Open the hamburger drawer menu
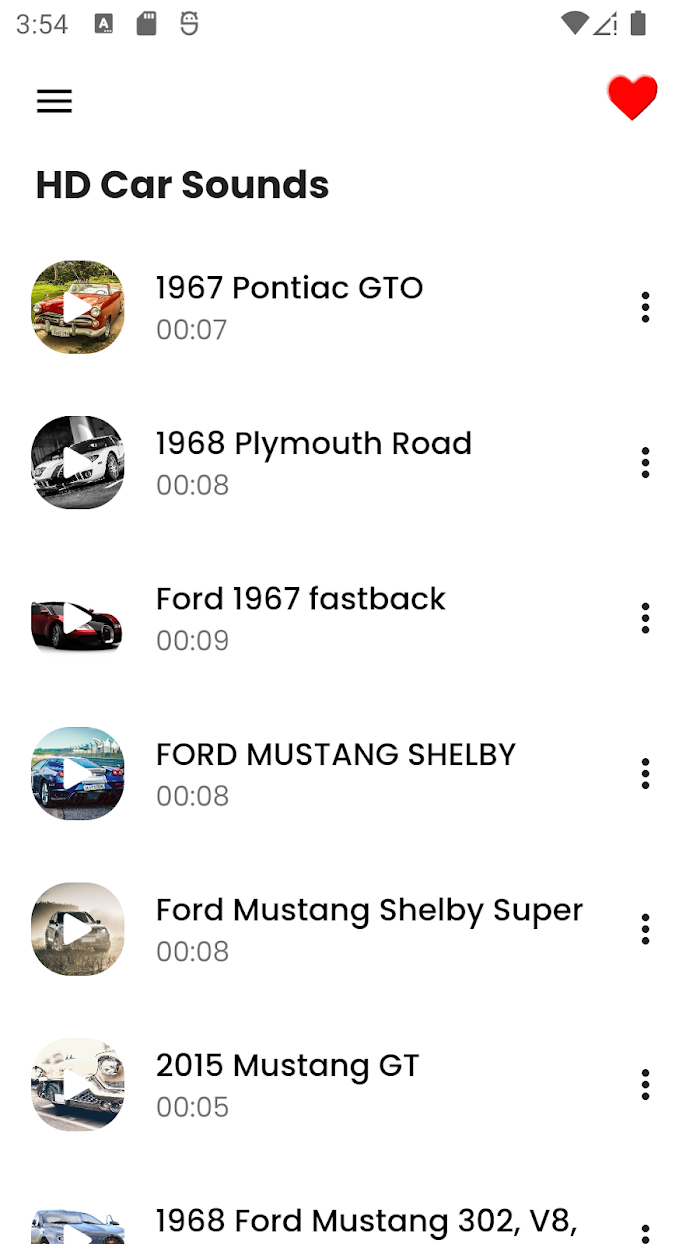This screenshot has height=1244, width=700. coord(54,101)
